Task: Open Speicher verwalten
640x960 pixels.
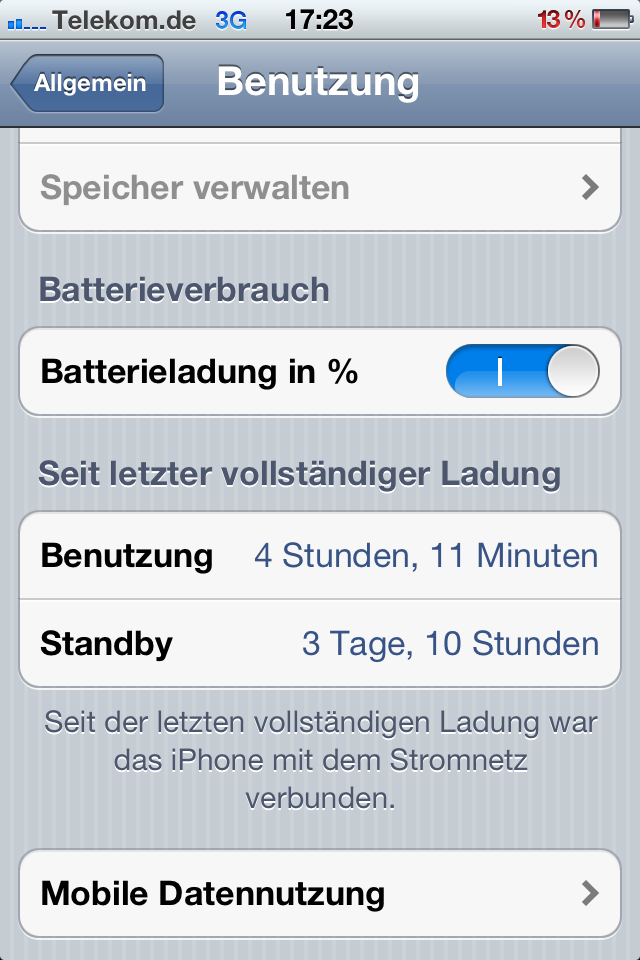Action: [320, 187]
